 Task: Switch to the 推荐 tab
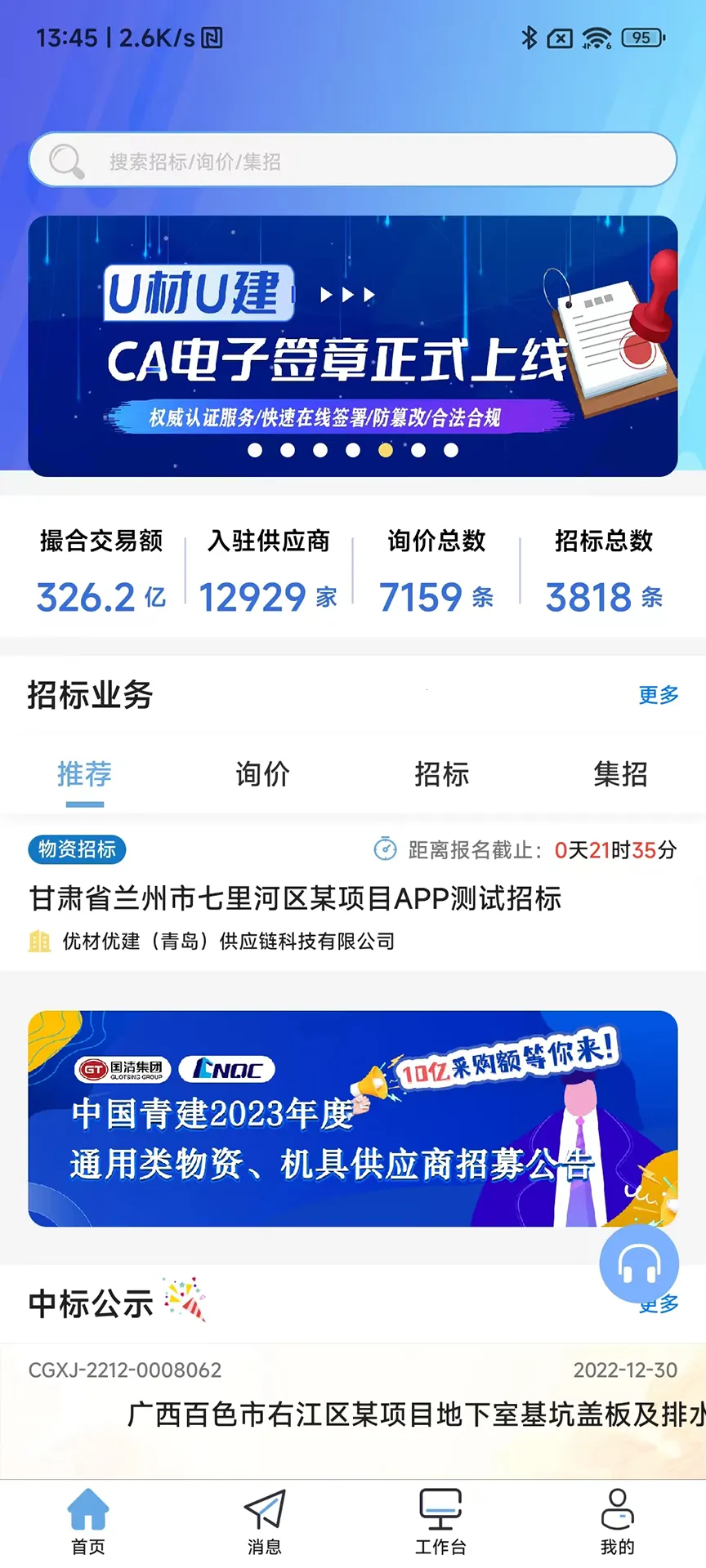coord(84,773)
